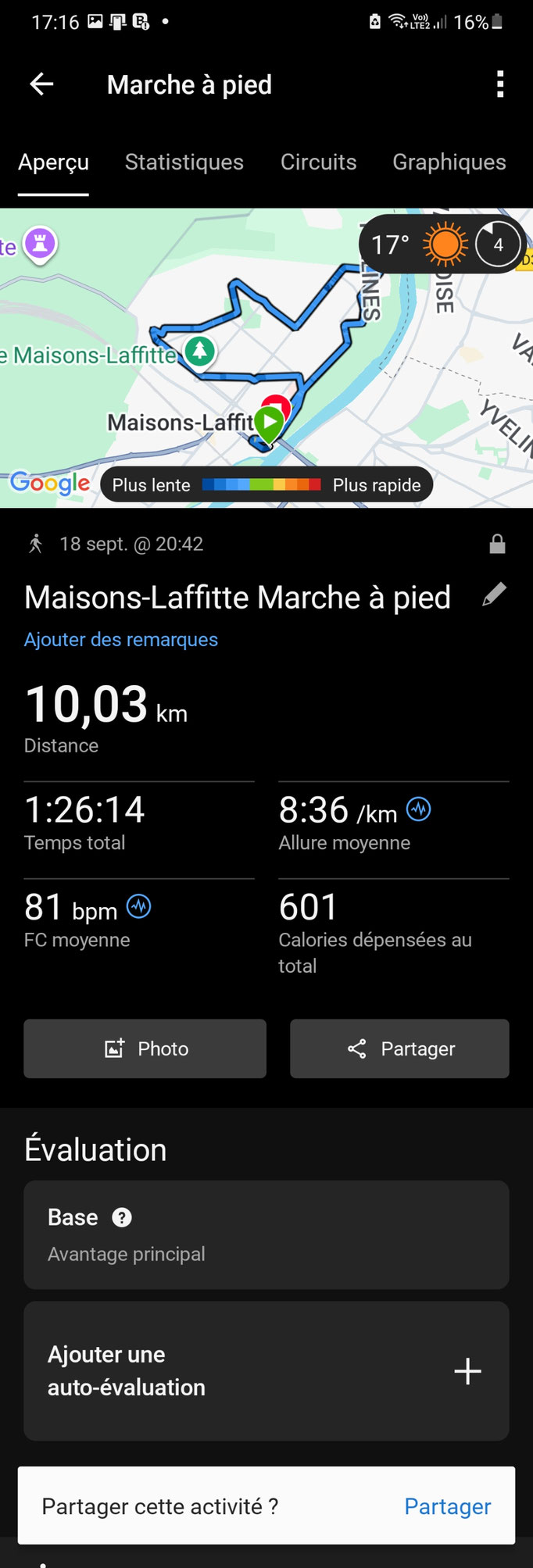Open the Aperçu tab
The height and width of the screenshot is (1568, 533).
pos(53,163)
